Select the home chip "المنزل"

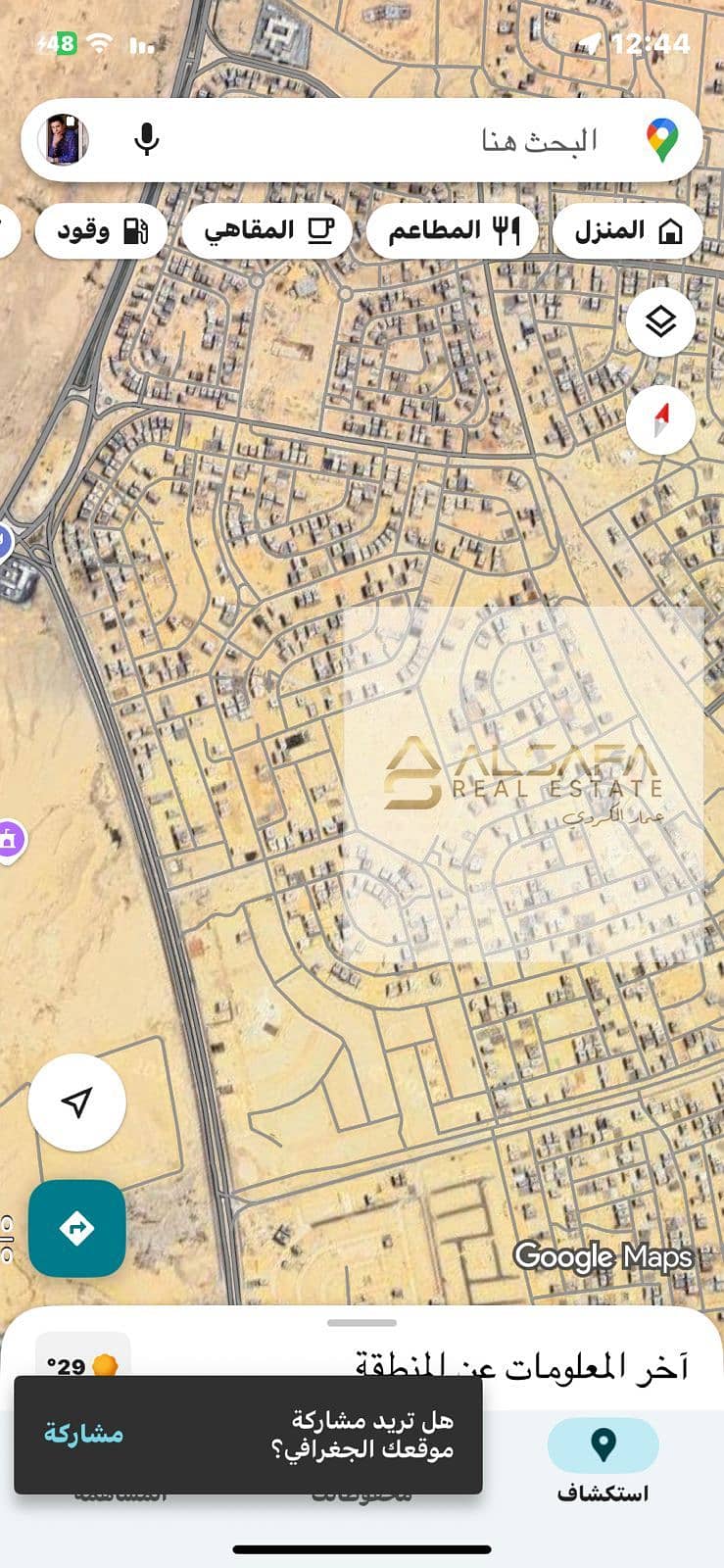(627, 231)
